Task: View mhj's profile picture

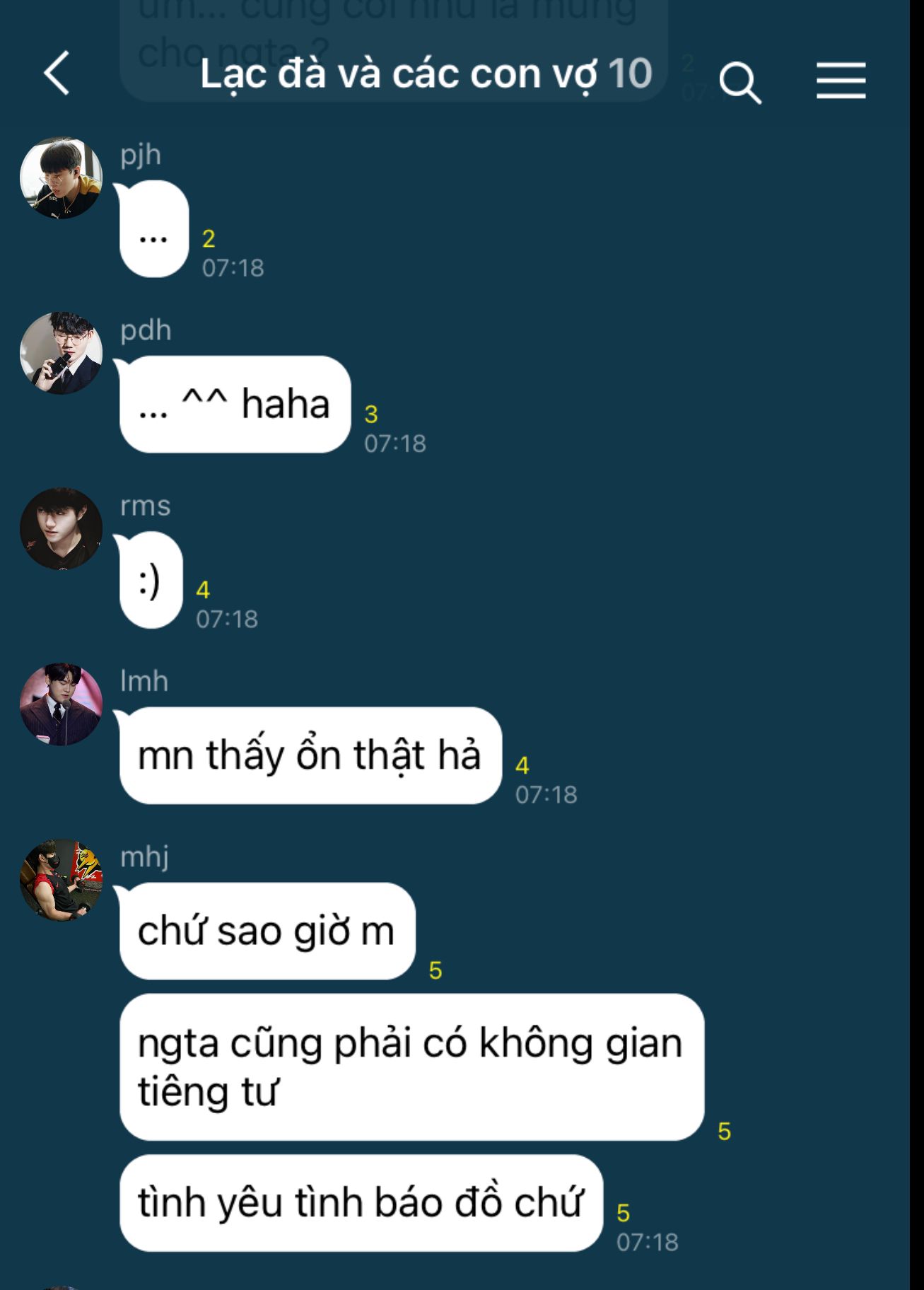Action: pyautogui.click(x=62, y=879)
